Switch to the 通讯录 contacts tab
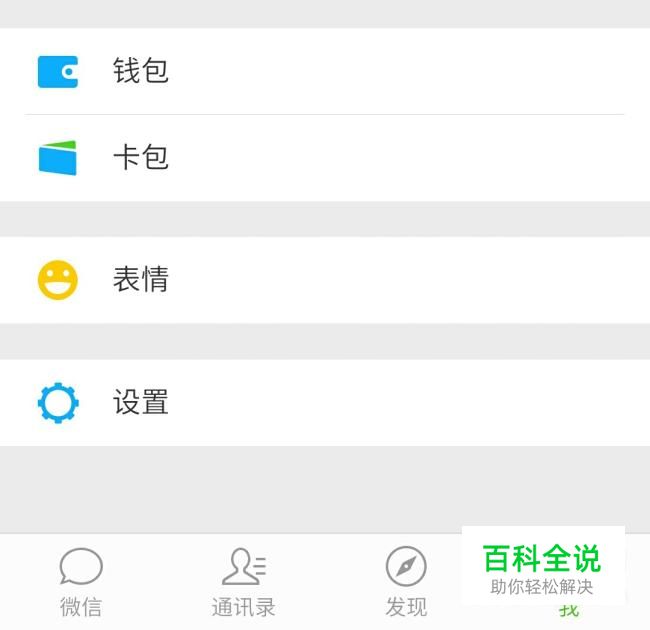650x630 pixels. pos(243,582)
